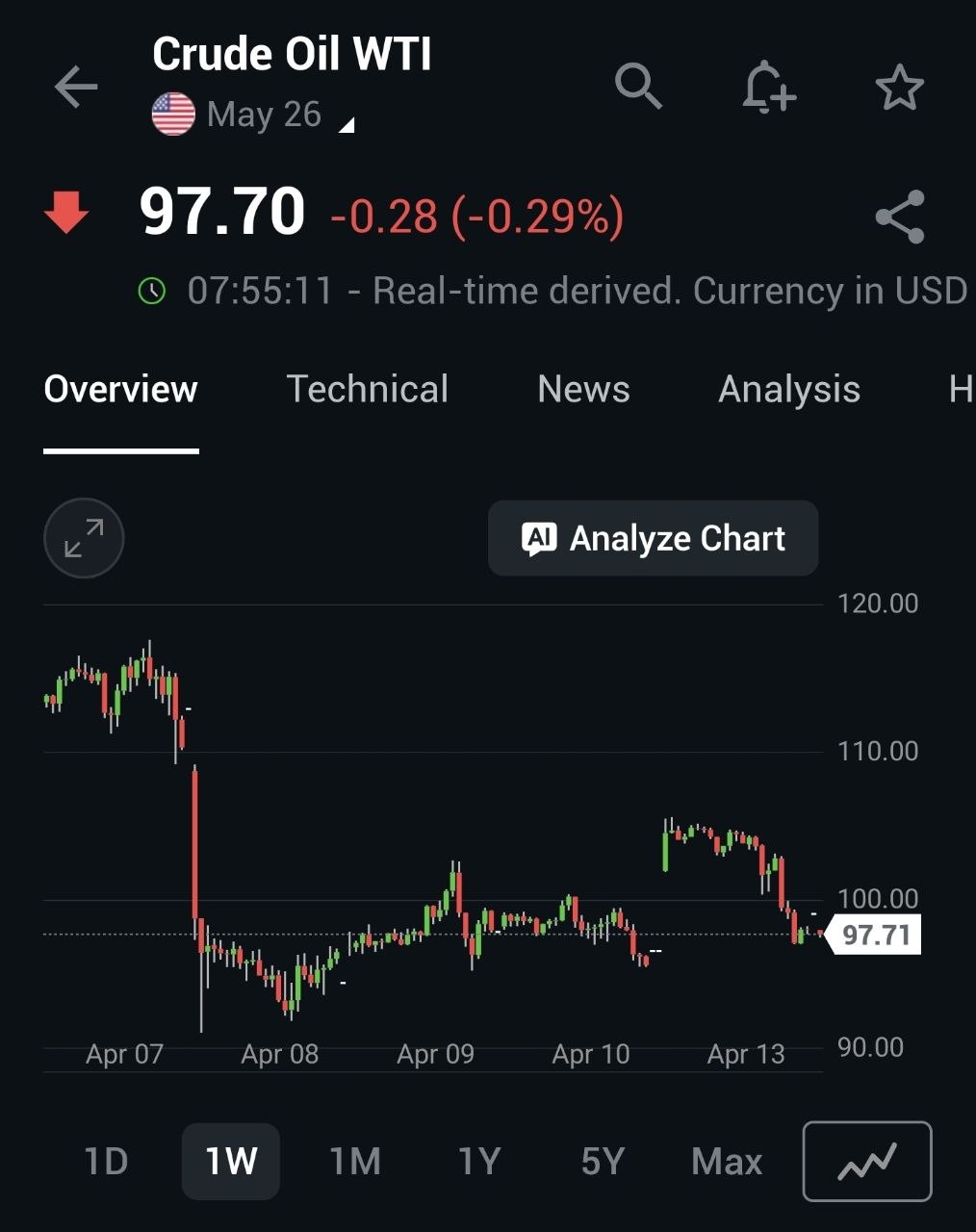Open the search magnifier
This screenshot has height=1232, width=976.
(638, 87)
